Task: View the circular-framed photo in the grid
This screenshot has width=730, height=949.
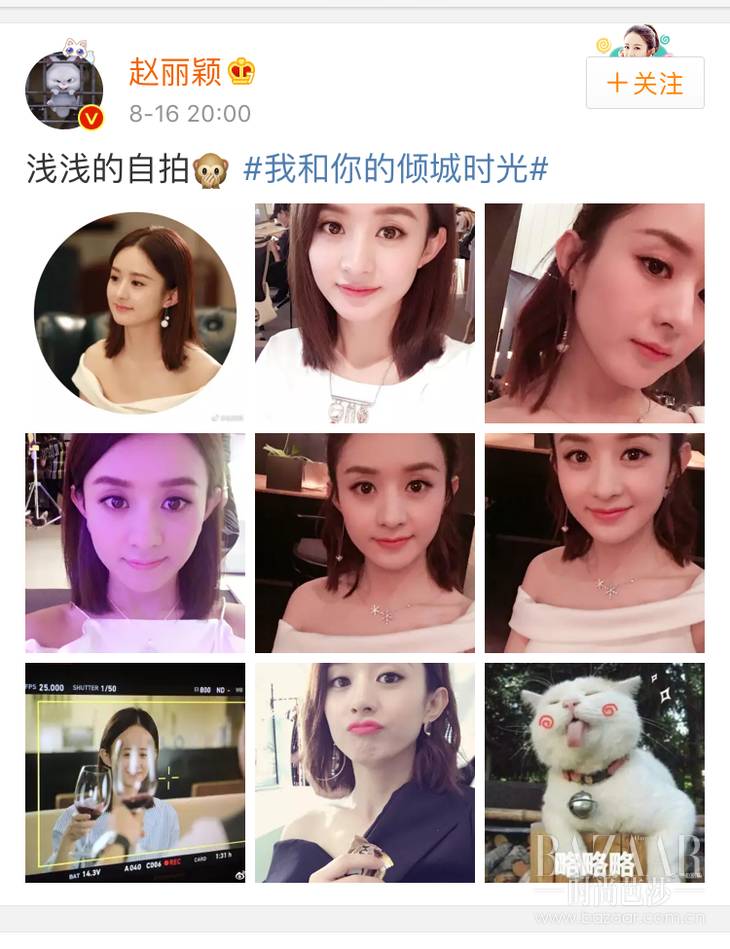Action: click(x=135, y=313)
